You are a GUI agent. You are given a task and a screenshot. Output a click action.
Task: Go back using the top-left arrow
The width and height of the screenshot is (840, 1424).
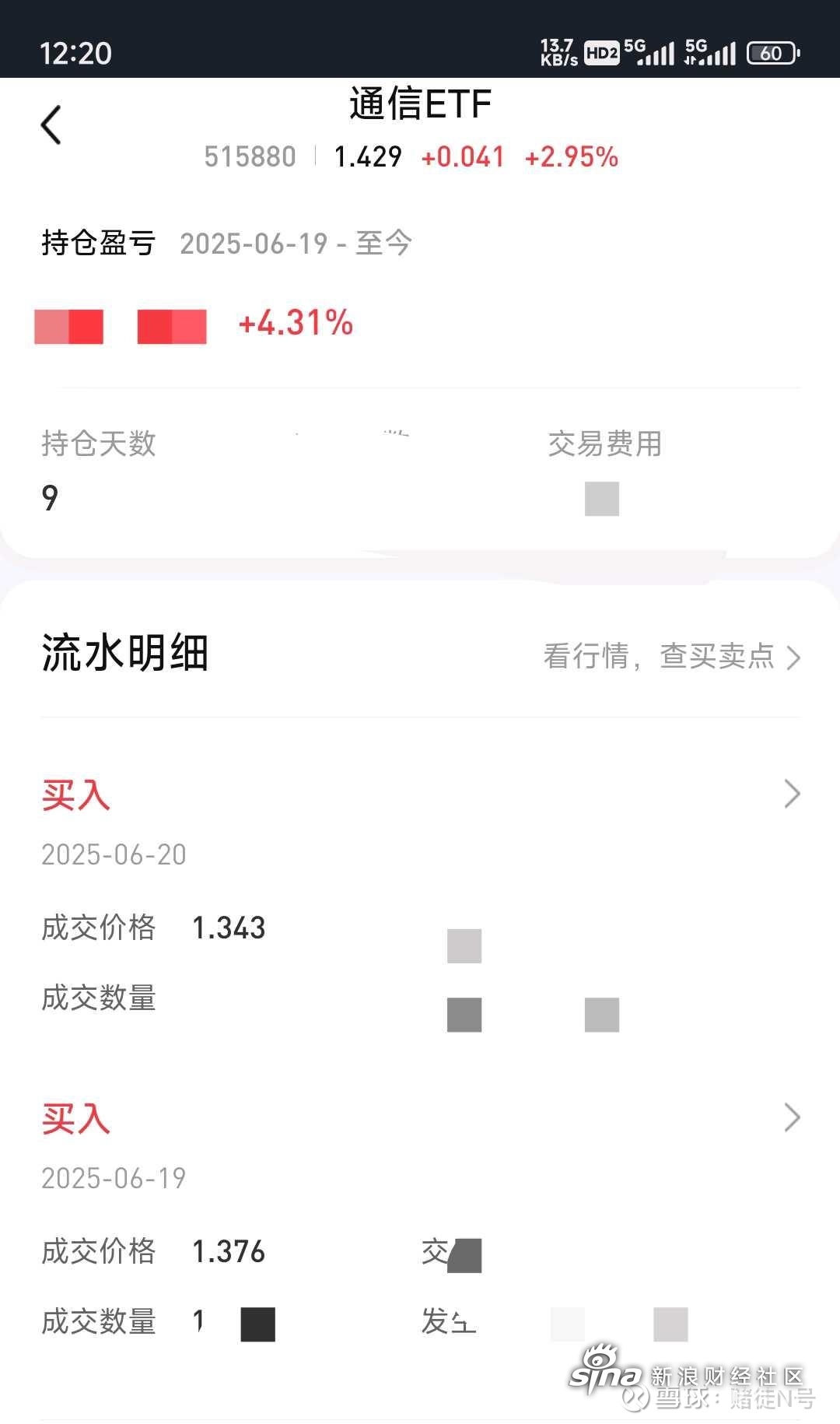[51, 125]
